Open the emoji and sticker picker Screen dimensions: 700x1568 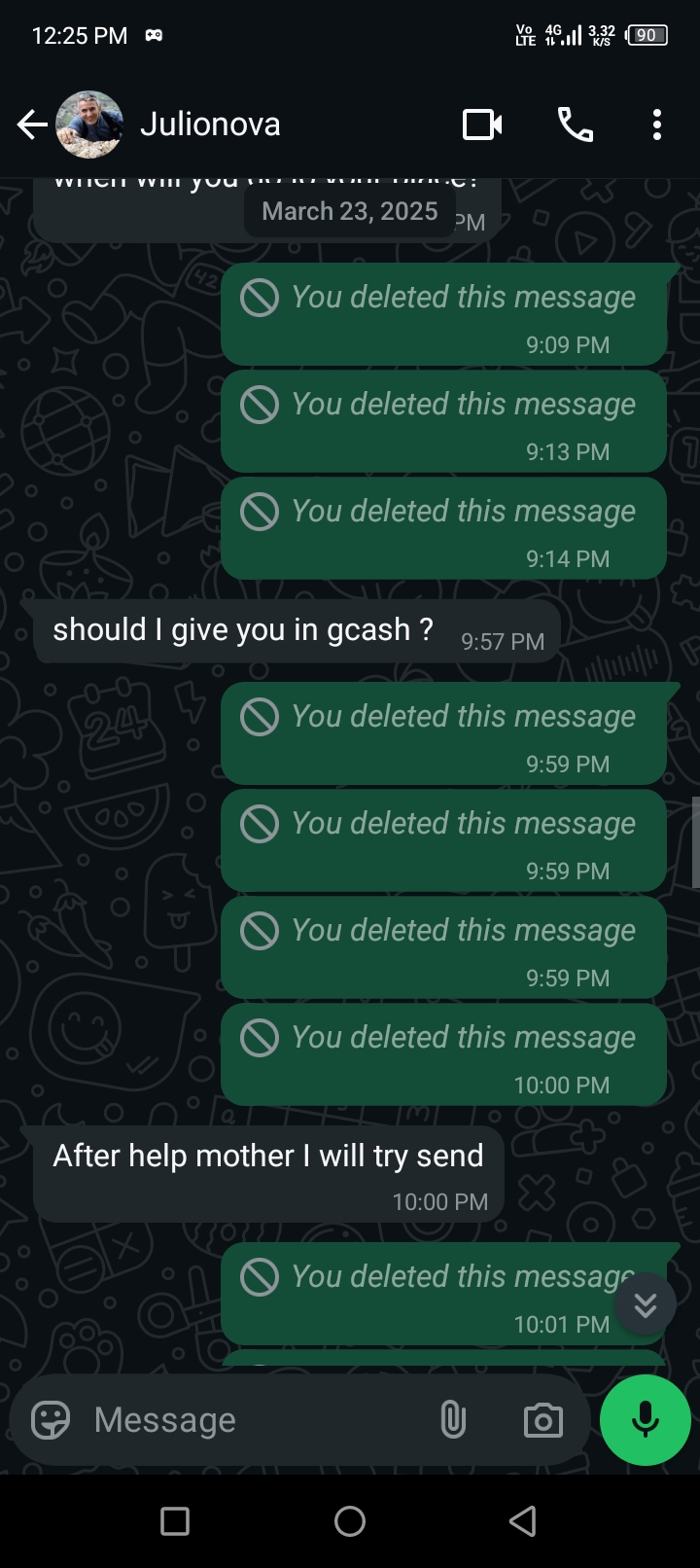(x=51, y=1420)
